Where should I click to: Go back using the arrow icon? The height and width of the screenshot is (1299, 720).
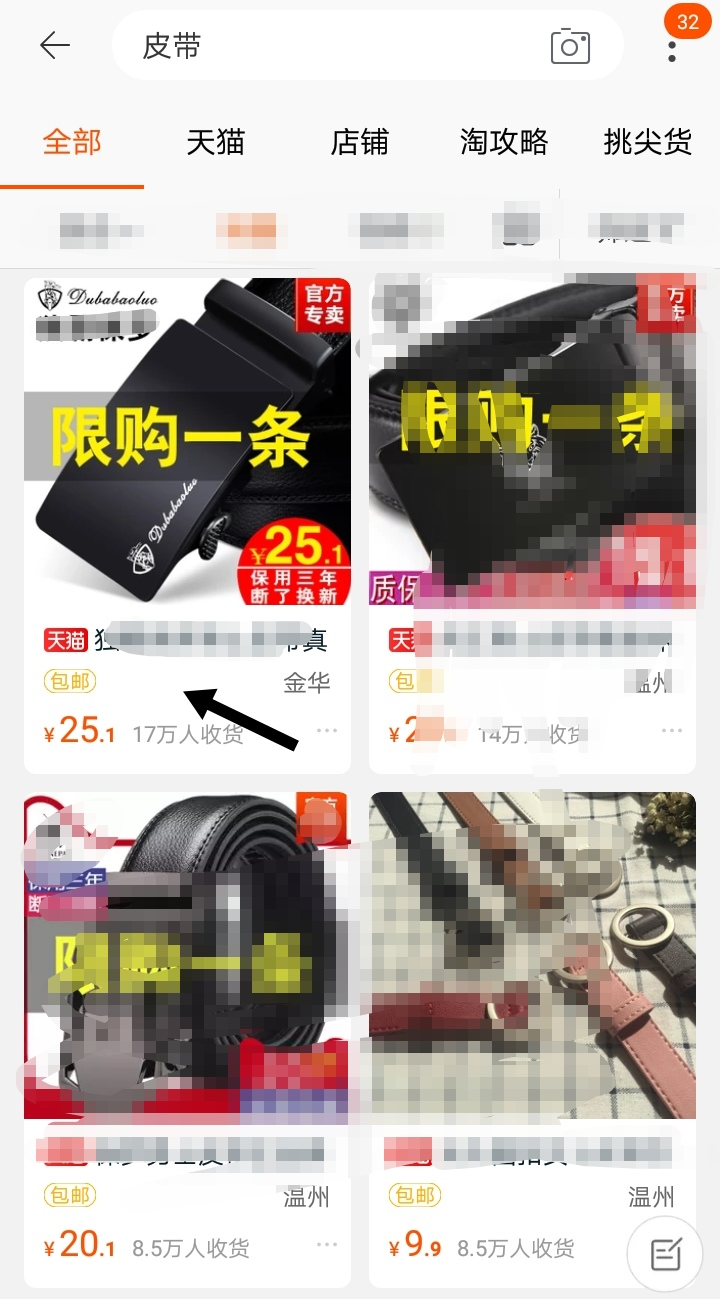tap(54, 46)
